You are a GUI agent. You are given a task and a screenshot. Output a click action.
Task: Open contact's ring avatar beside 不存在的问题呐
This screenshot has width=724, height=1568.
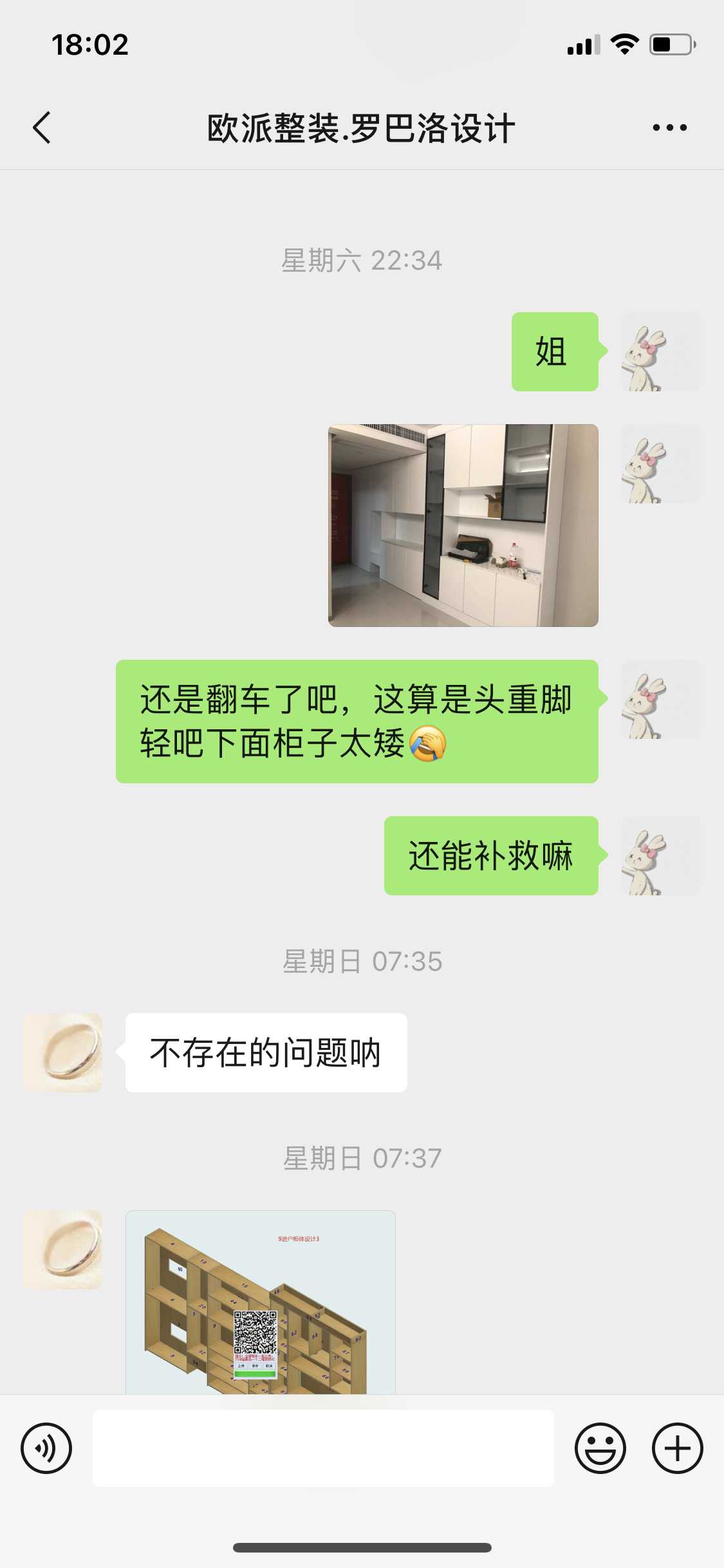click(x=63, y=1052)
